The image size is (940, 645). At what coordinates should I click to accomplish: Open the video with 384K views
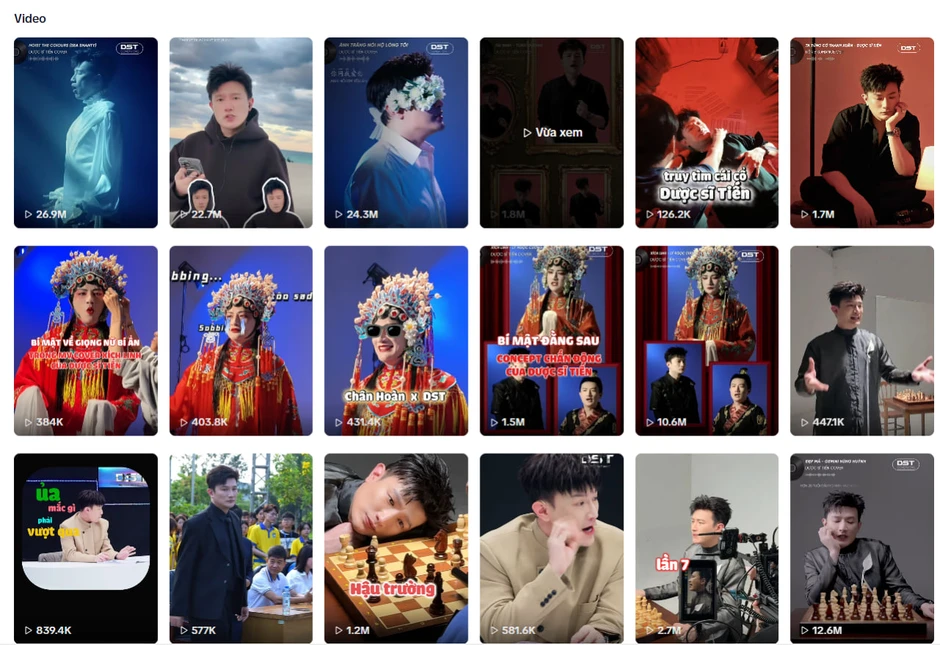(x=85, y=340)
